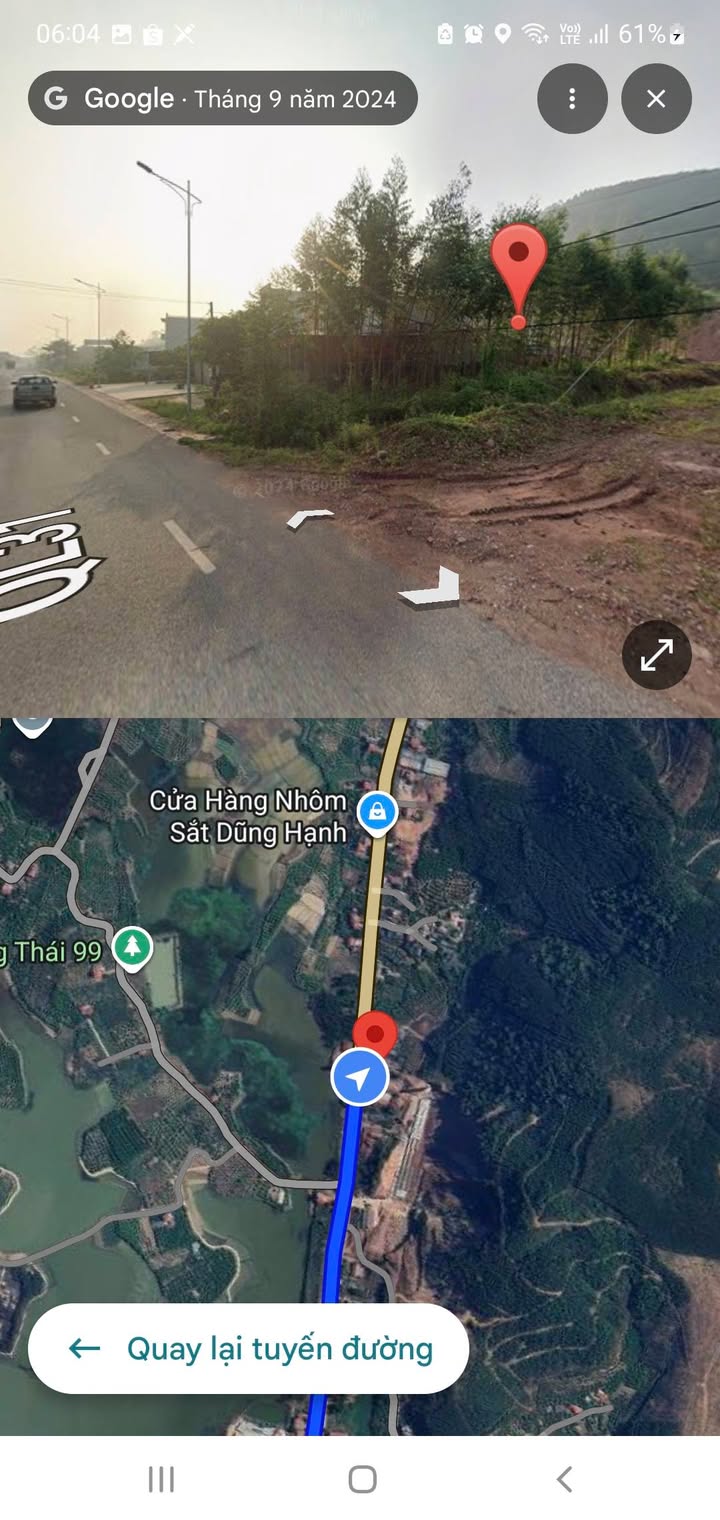Move forward along the road using left arrow
The image size is (720, 1520).
click(310, 518)
